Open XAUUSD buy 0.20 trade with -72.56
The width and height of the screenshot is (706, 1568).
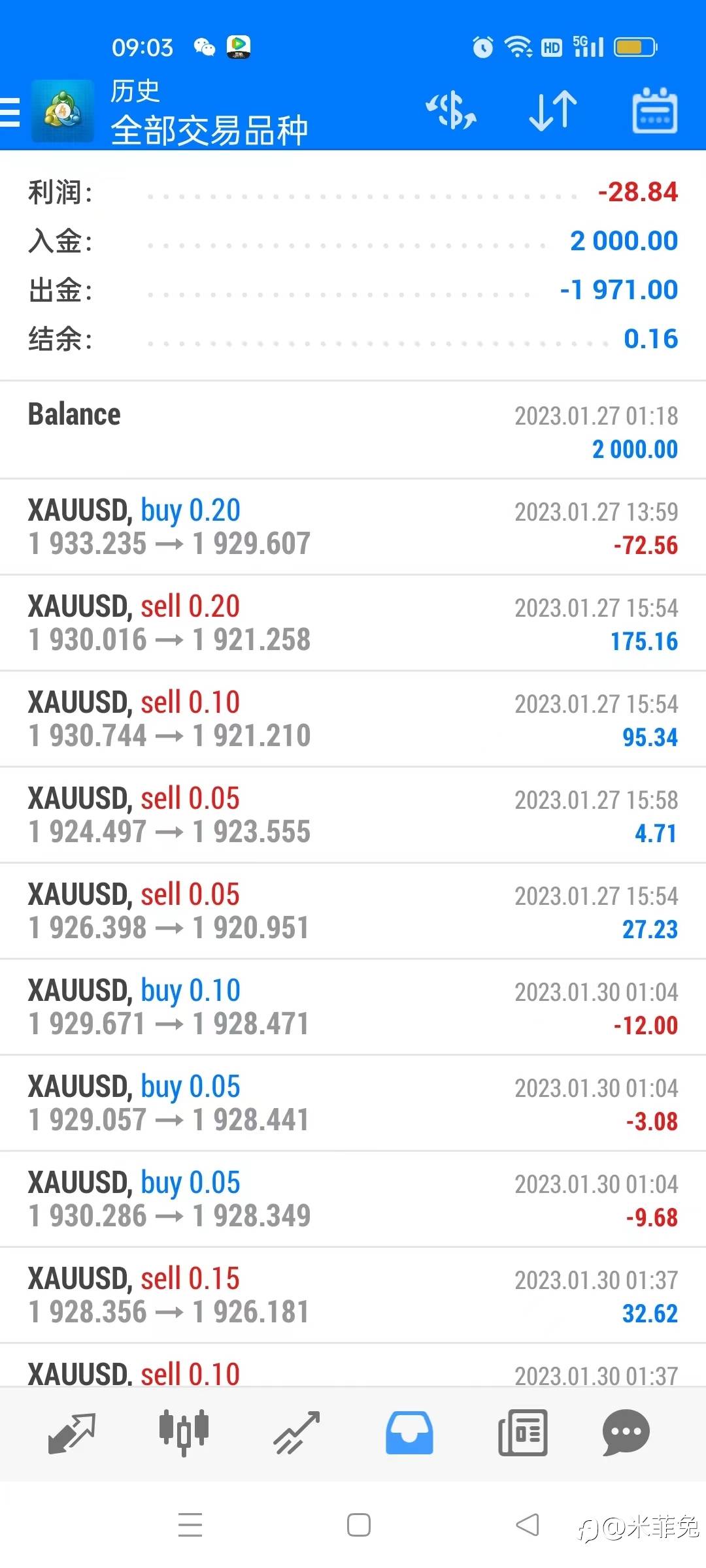[x=353, y=527]
